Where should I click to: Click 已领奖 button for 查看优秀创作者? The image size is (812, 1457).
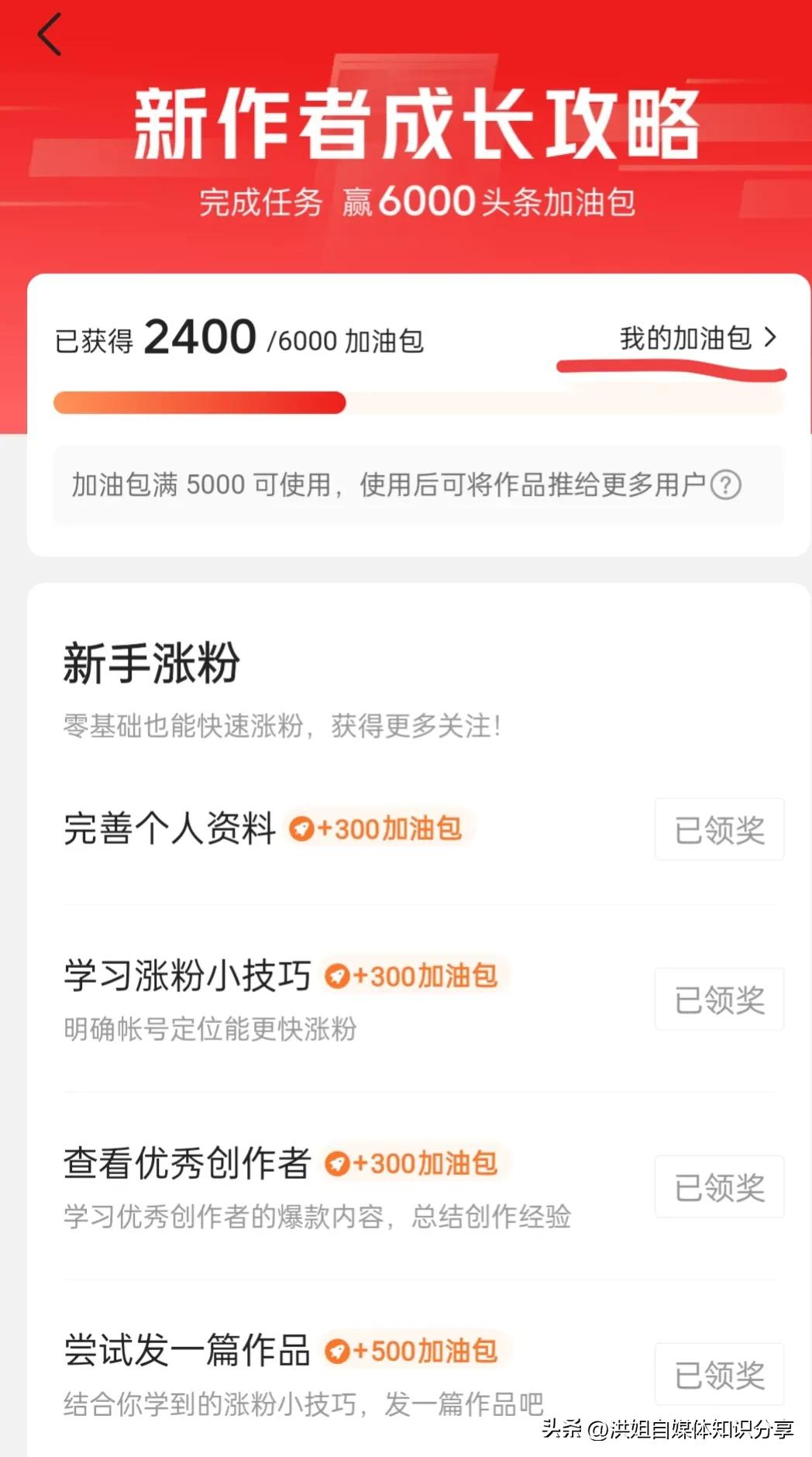[x=719, y=1187]
